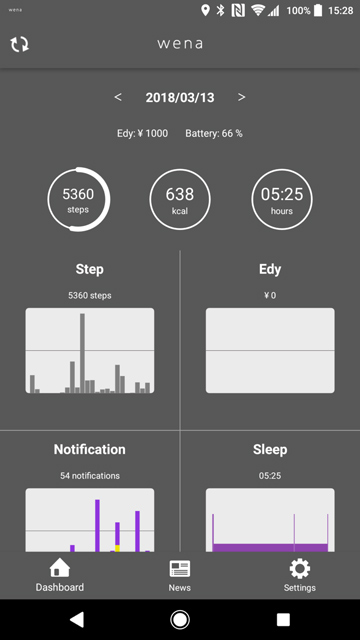Open the Edy balance card
Screen dimensions: 360x640
(x=270, y=340)
